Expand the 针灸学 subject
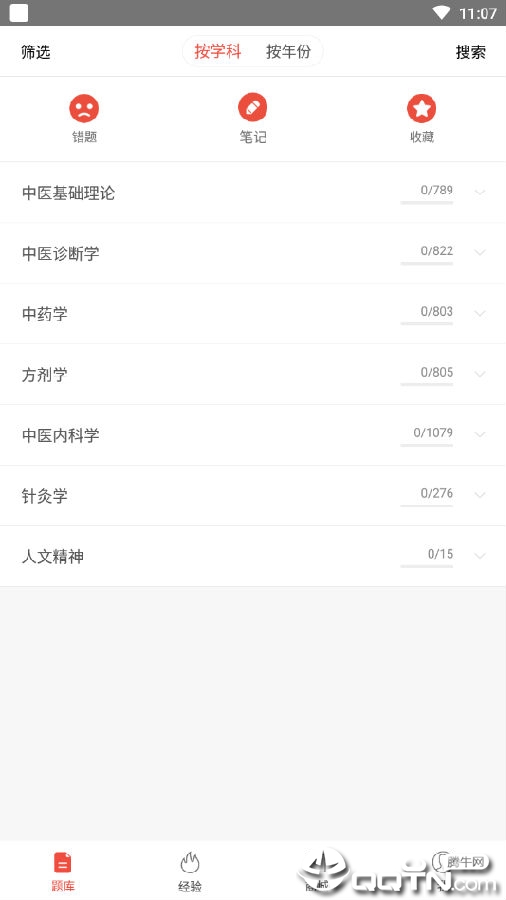The image size is (506, 900). pos(253,495)
